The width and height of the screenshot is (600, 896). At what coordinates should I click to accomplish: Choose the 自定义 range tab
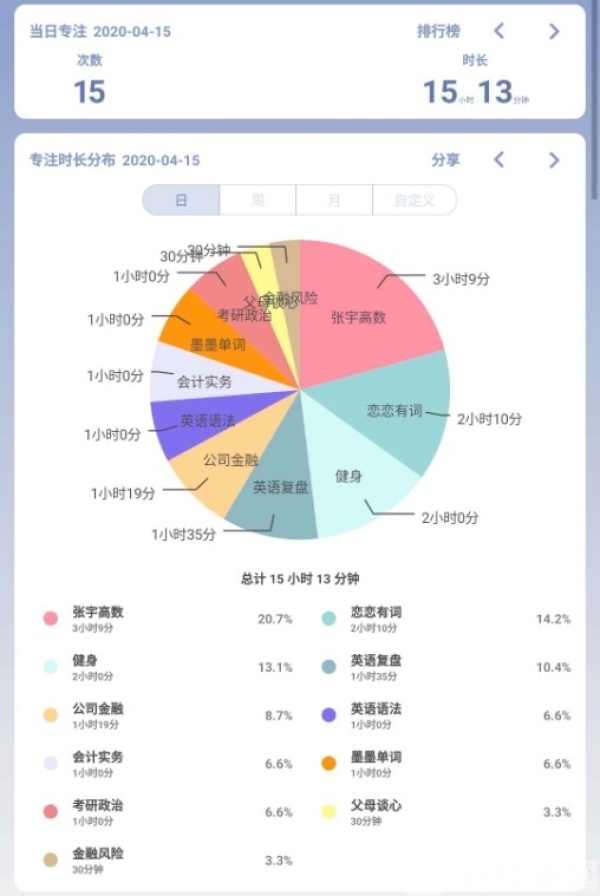(414, 200)
